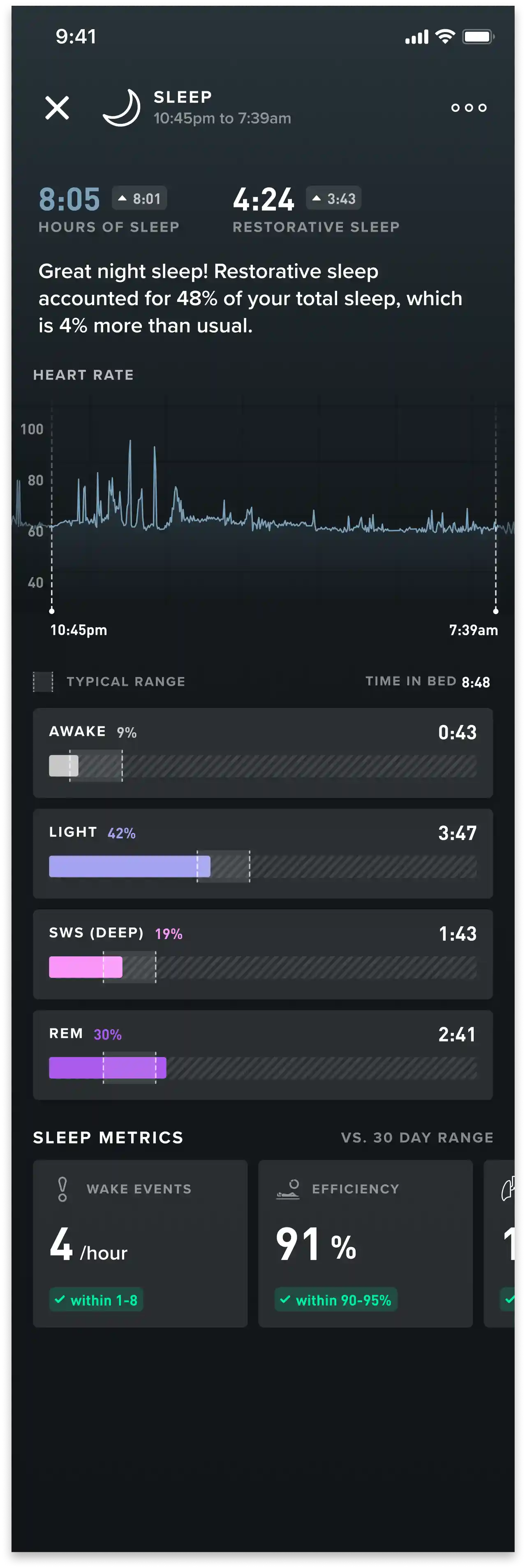
Task: Open the Awake stage card
Action: (x=262, y=752)
